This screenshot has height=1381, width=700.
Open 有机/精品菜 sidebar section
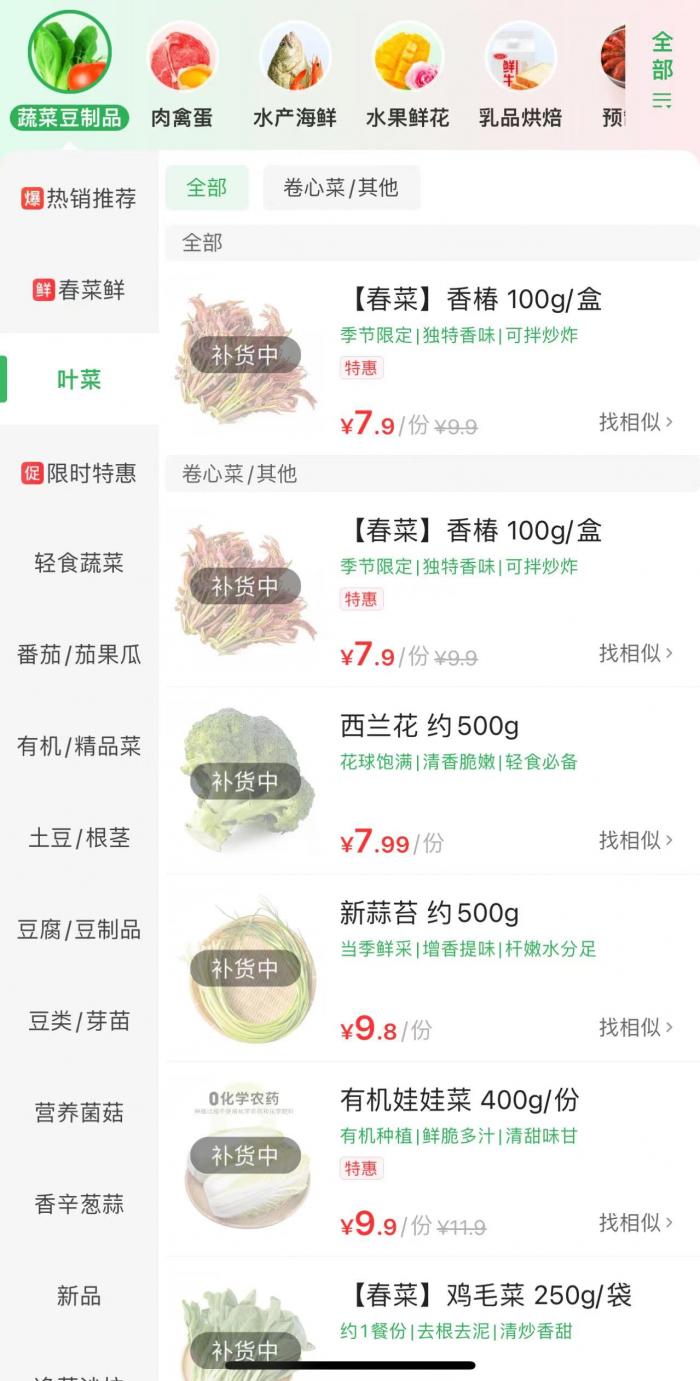[x=79, y=746]
